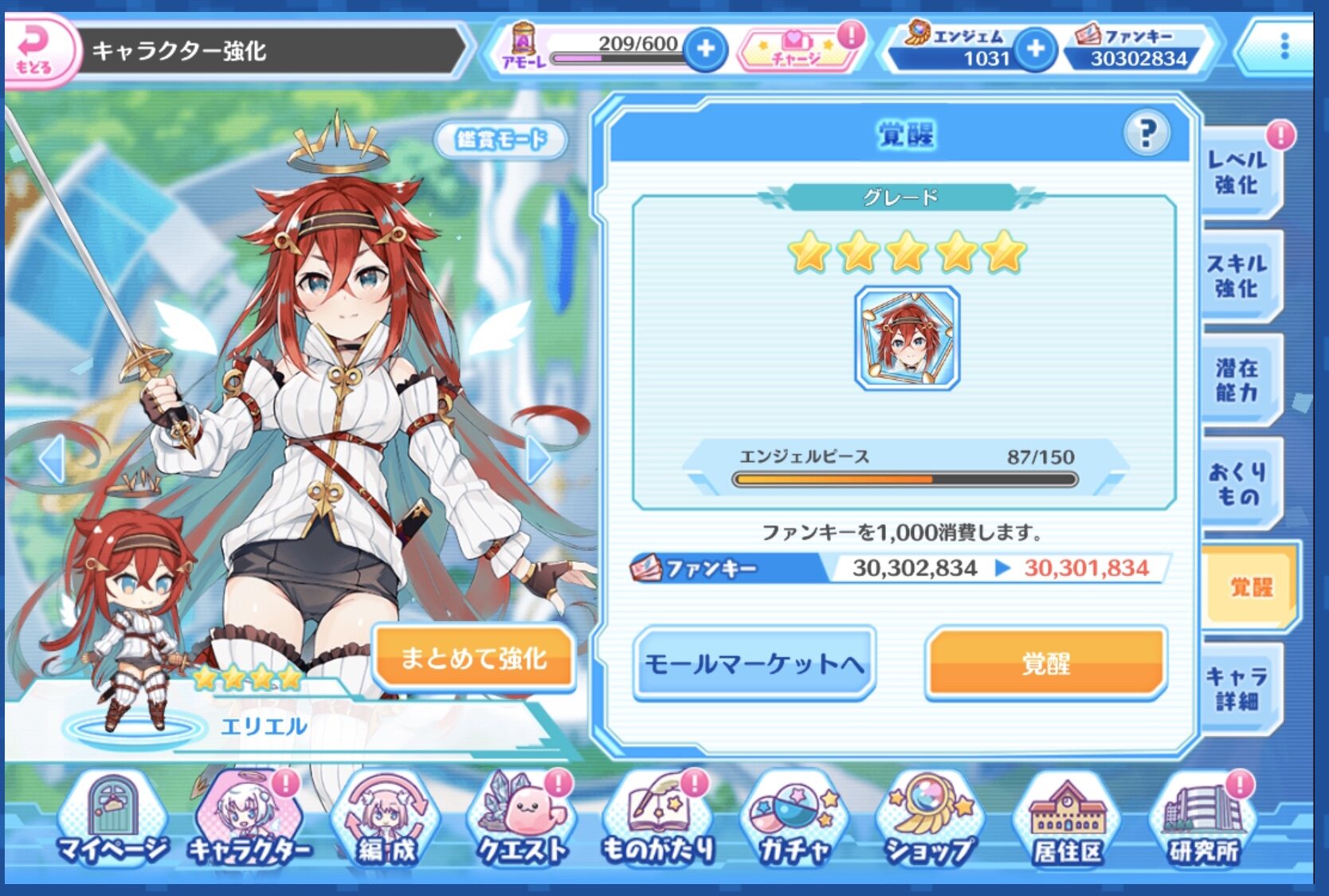Screen dimensions: 1329x896
Task: Switch to the スキル強化 tab
Action: tap(1237, 276)
